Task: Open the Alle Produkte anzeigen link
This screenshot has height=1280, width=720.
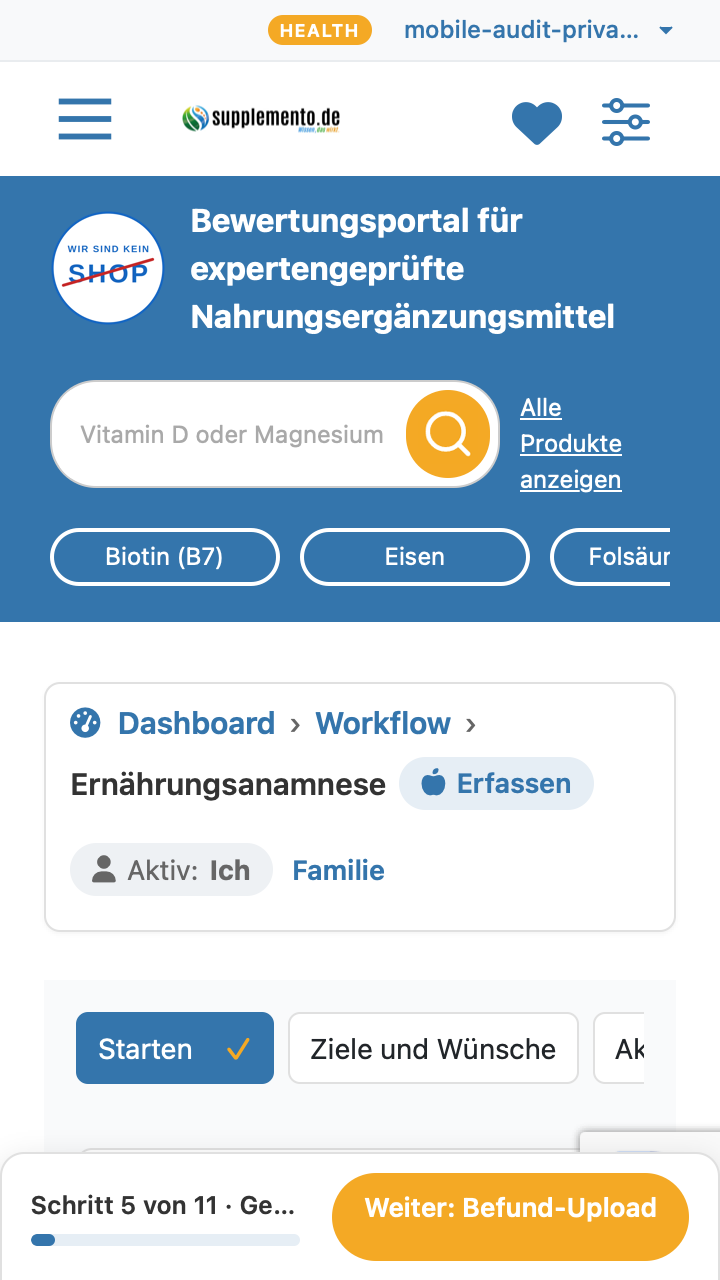Action: pos(571,444)
